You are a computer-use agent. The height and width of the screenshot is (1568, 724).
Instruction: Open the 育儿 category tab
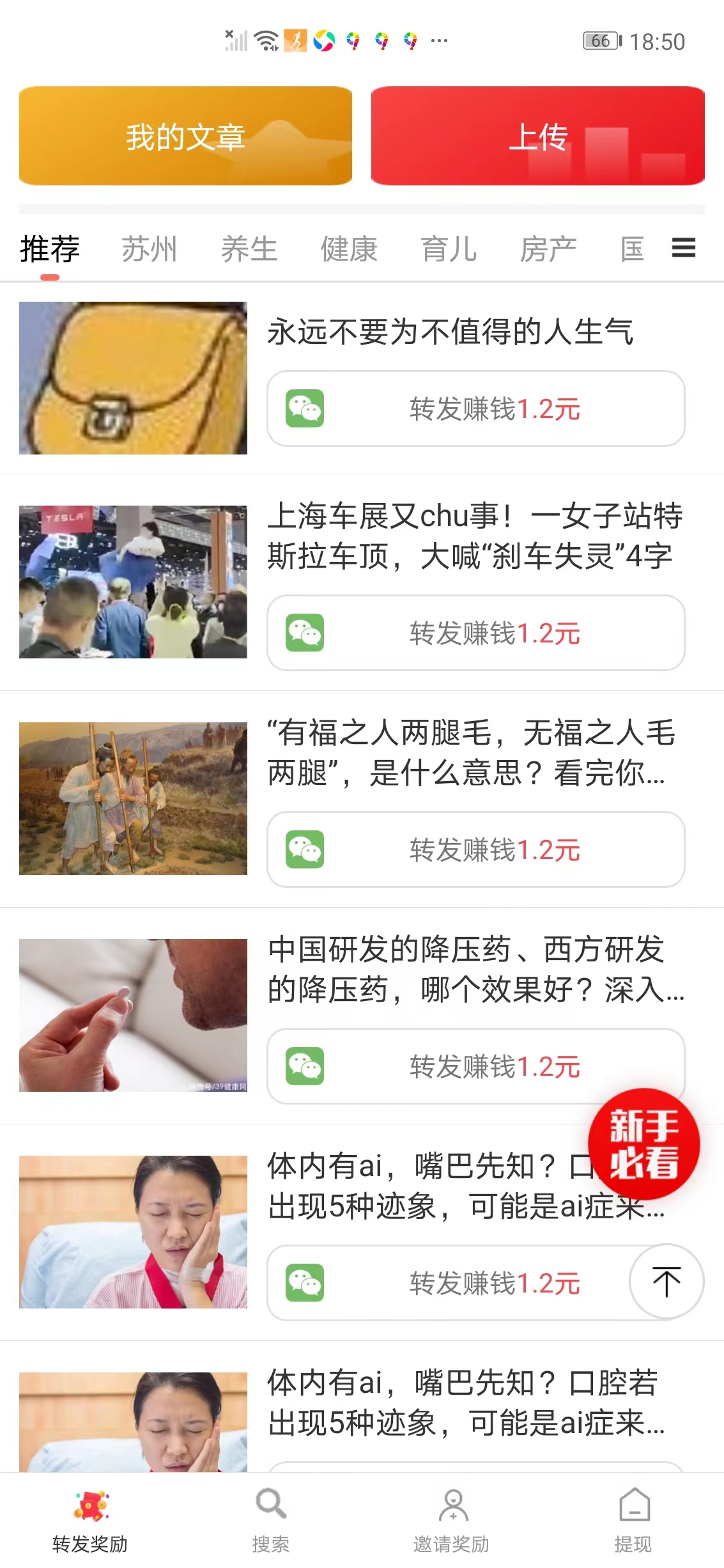click(x=449, y=249)
